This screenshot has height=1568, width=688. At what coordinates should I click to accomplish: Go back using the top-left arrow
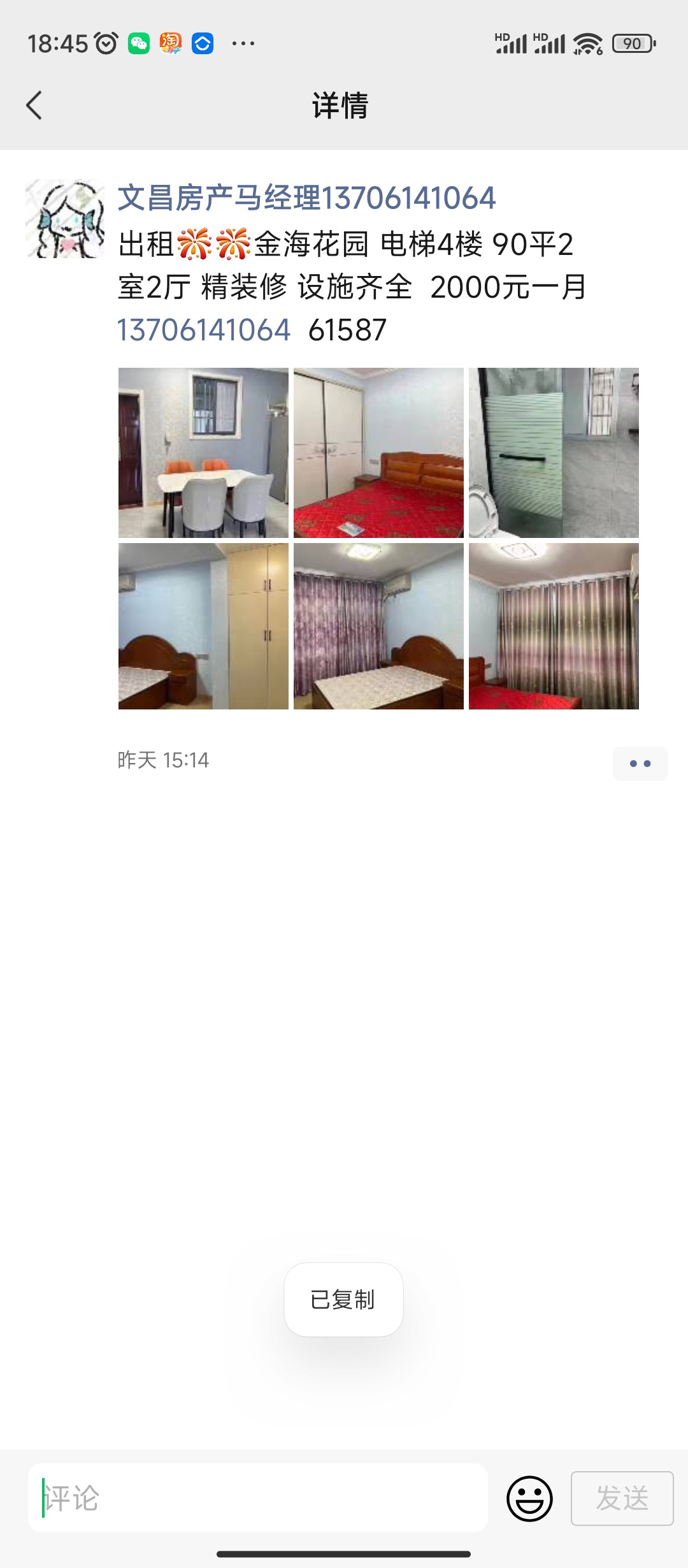pos(34,106)
